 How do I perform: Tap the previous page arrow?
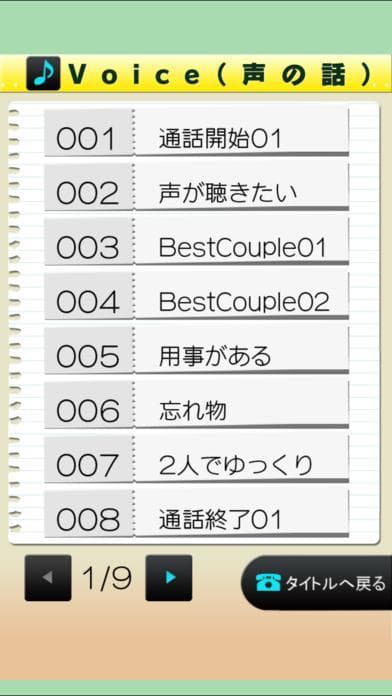pos(48,577)
